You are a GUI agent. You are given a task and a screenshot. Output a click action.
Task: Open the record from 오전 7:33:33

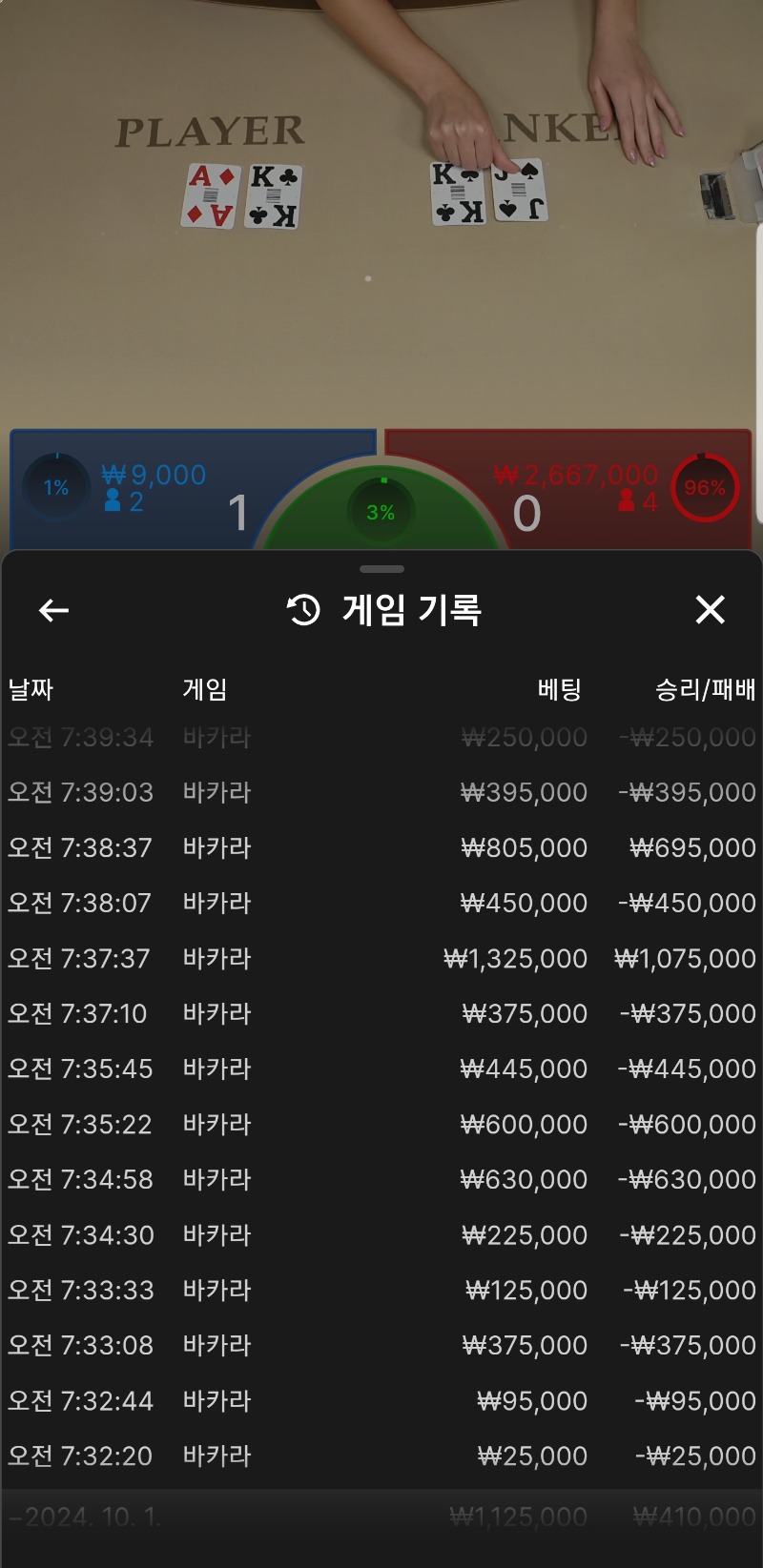[x=381, y=1290]
